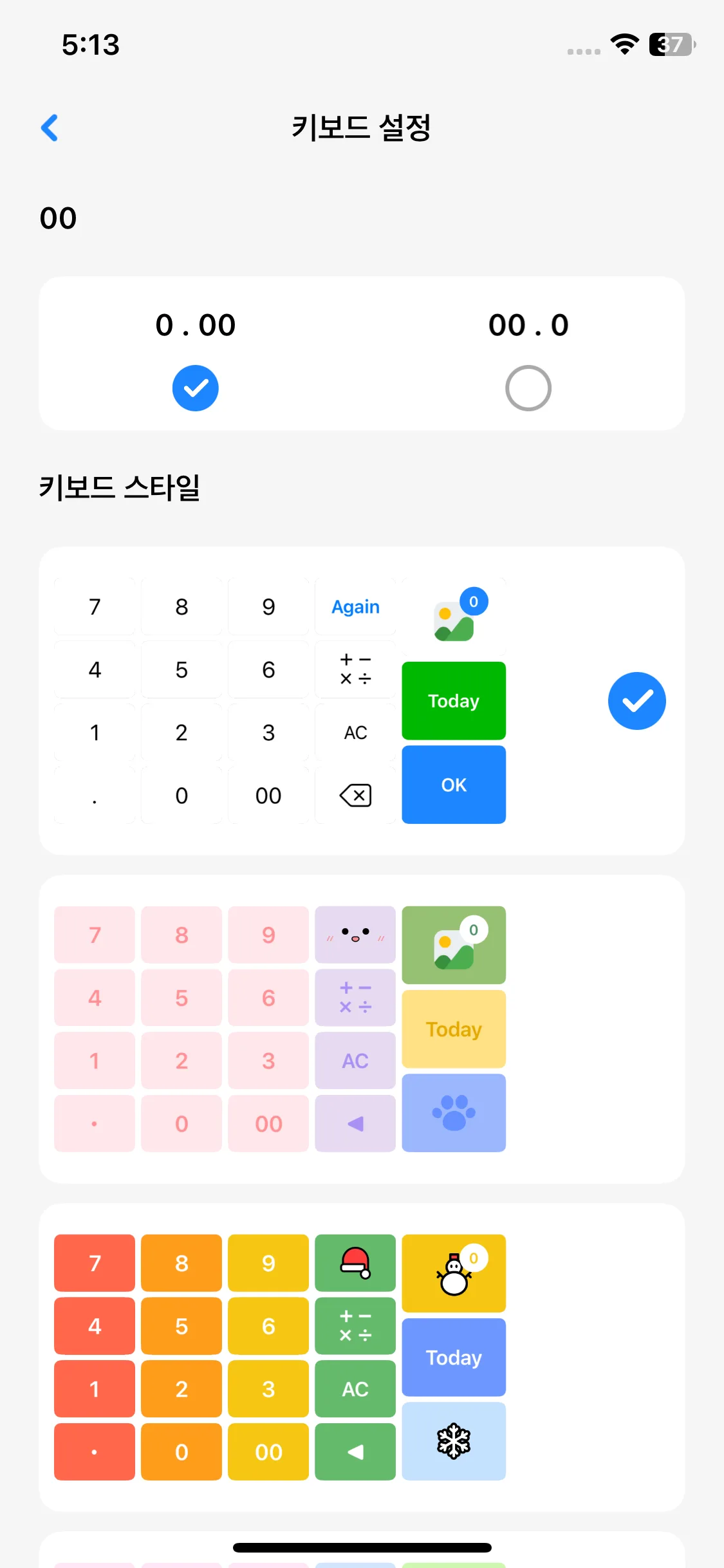Tap the yellow Today key on the pastel keyboard
This screenshot has height=1568, width=724.
[454, 1029]
